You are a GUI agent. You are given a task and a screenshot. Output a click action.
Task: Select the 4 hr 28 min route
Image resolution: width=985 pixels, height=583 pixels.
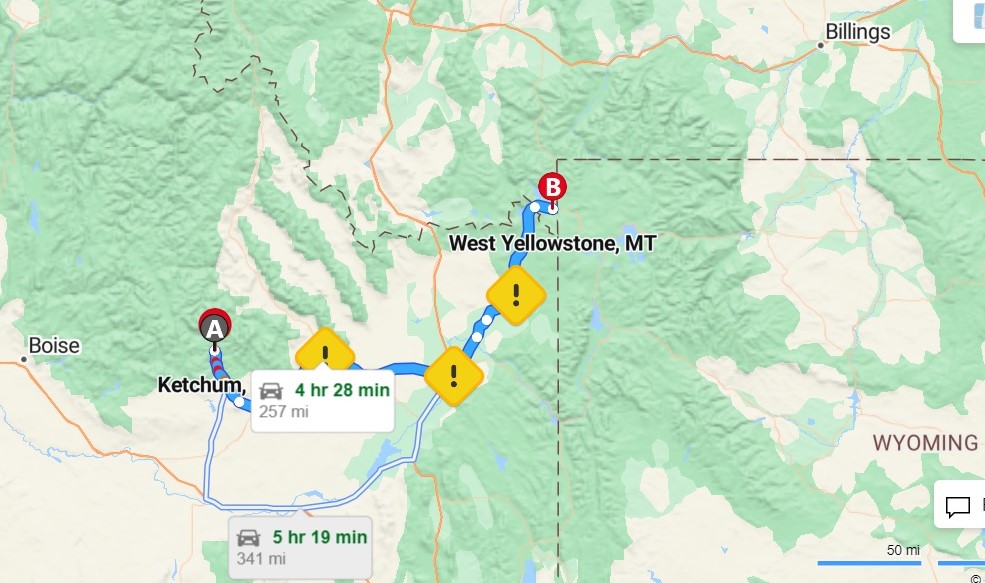pos(321,399)
